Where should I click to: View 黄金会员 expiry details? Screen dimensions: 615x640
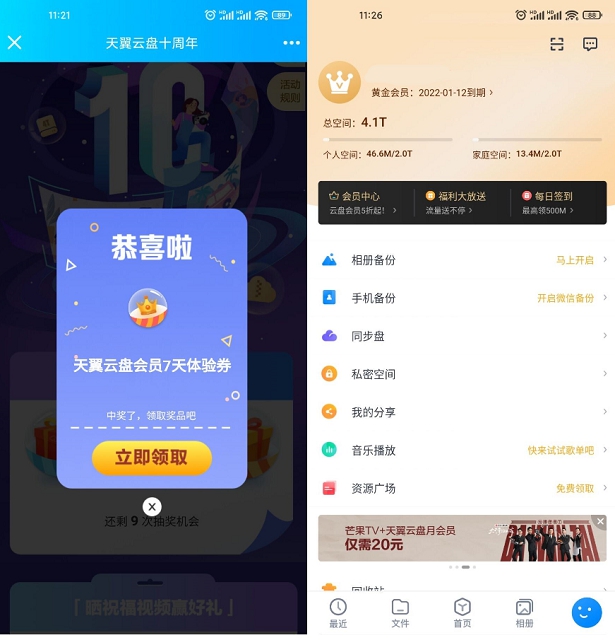click(432, 92)
